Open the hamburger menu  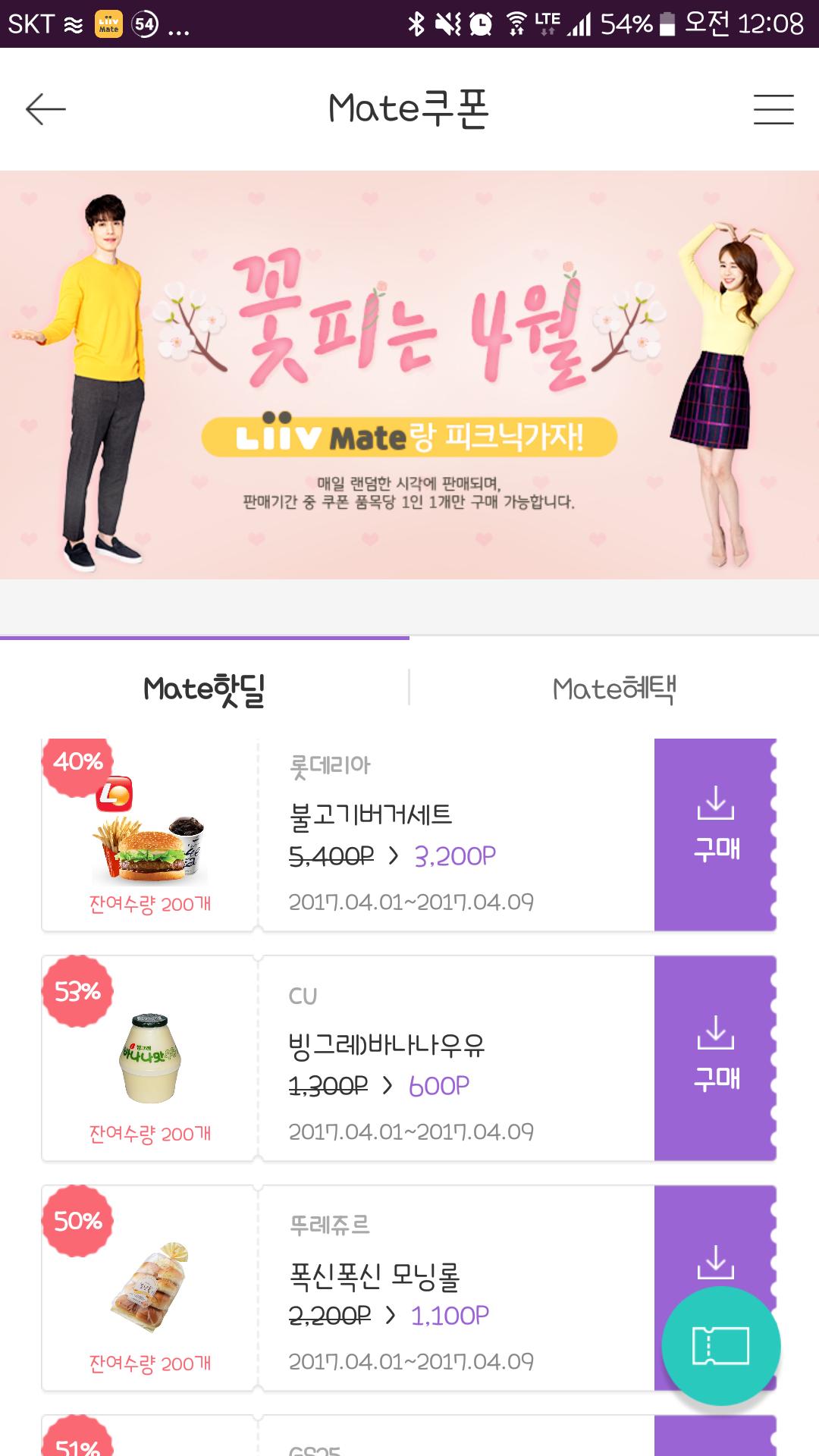[x=773, y=109]
